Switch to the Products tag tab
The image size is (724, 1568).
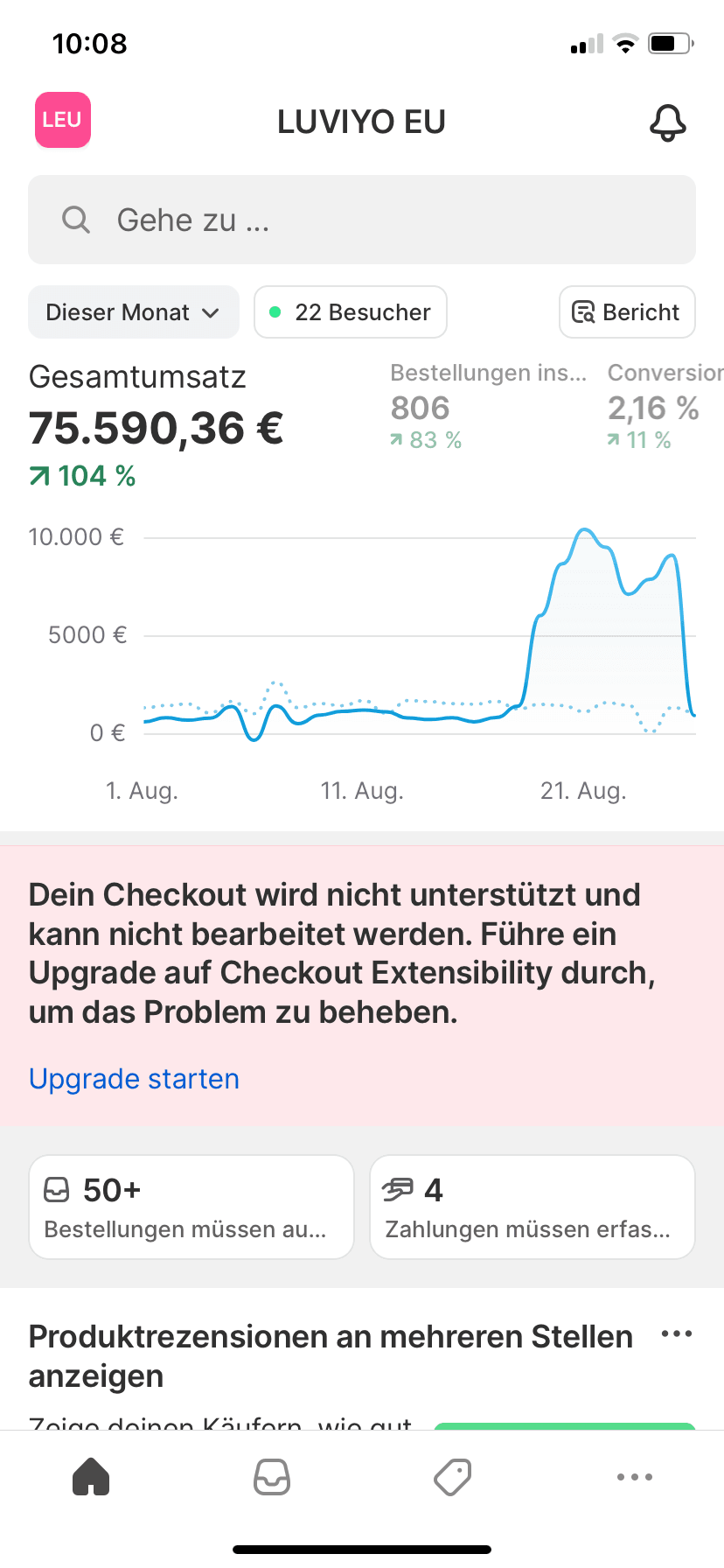point(453,1477)
